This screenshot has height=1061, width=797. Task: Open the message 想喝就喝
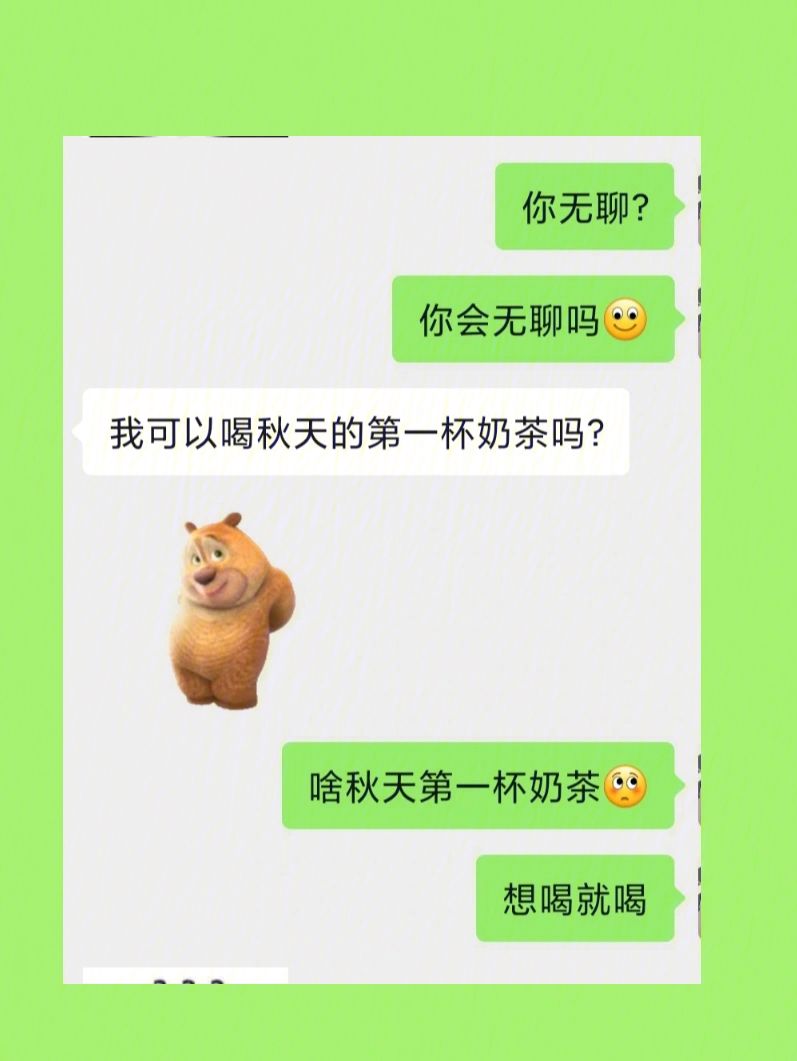click(577, 898)
